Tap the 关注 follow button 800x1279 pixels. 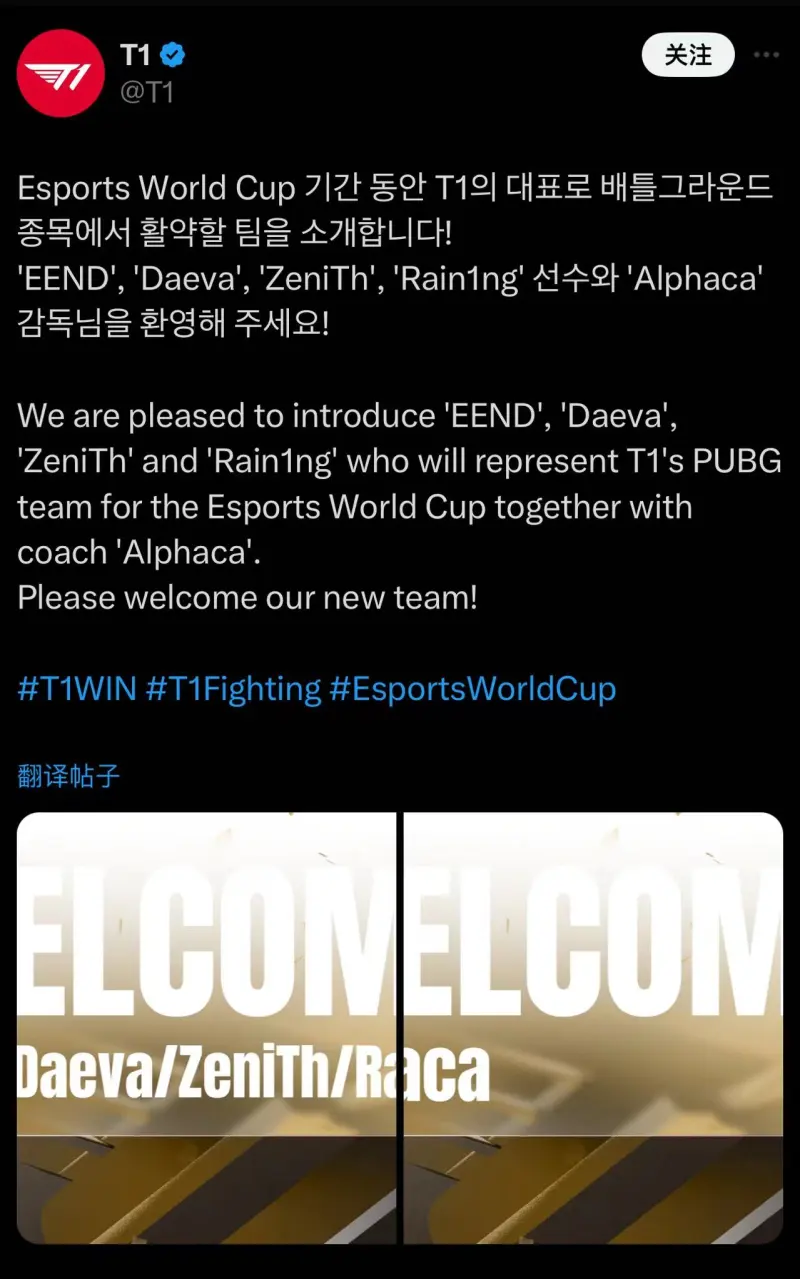[688, 55]
